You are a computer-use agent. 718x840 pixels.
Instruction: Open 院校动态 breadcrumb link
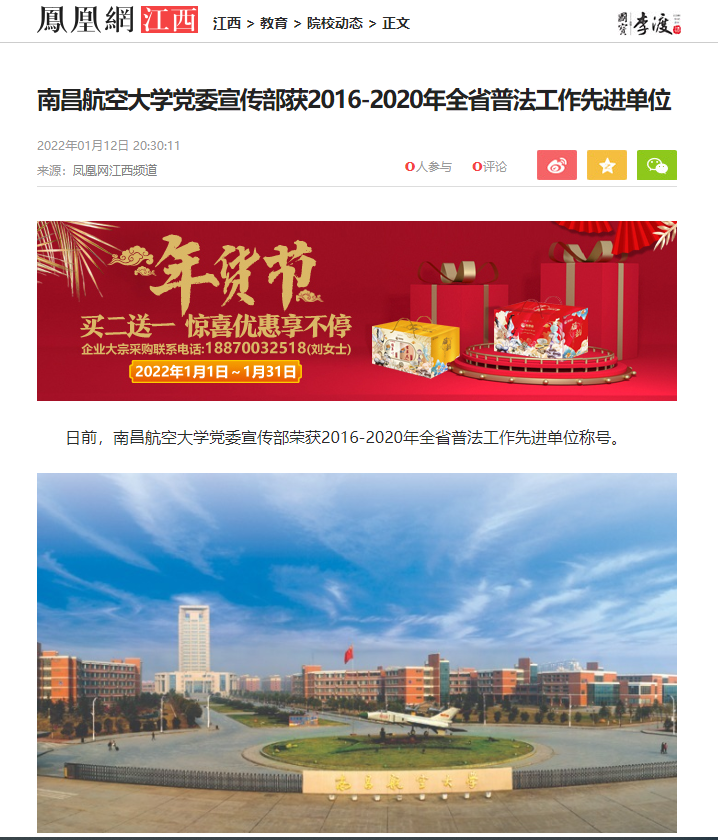(x=334, y=23)
